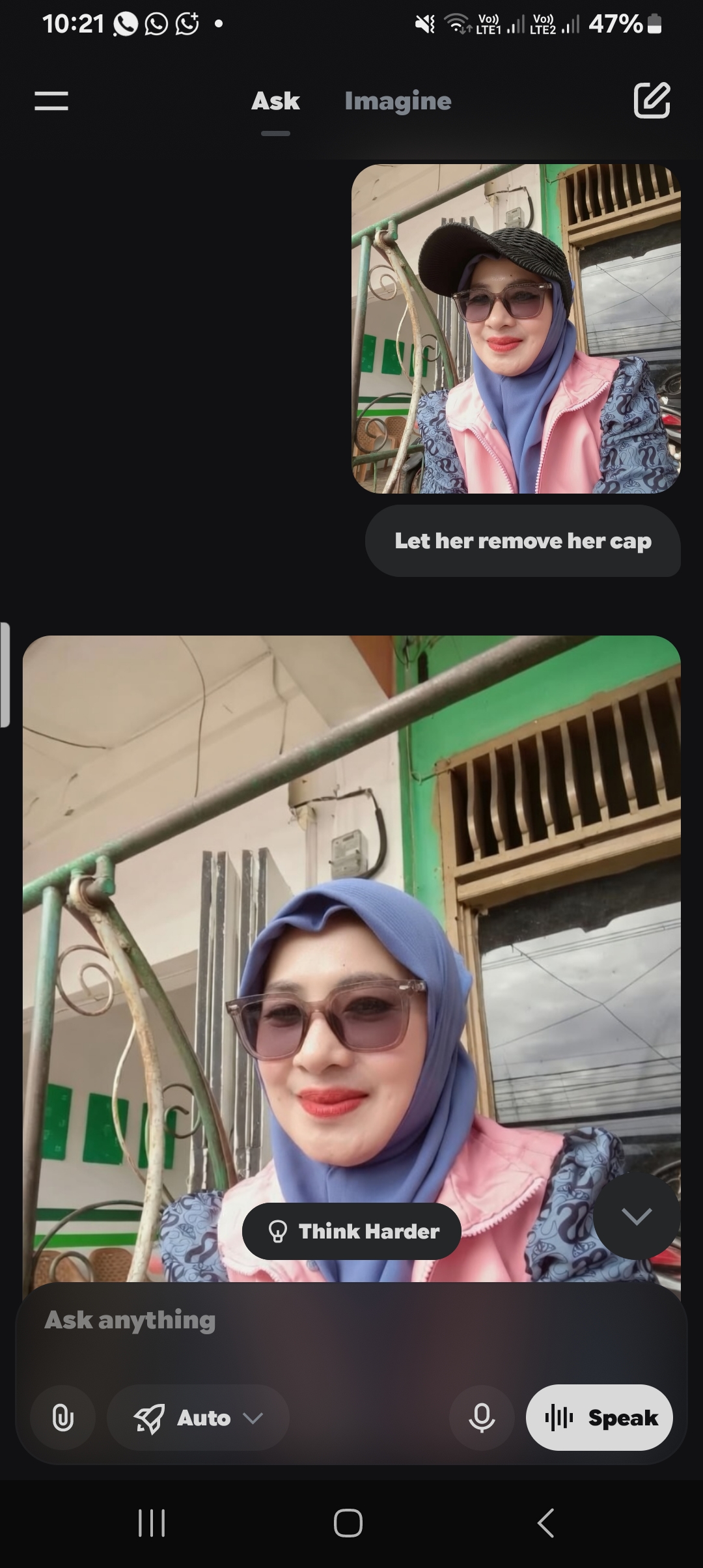Tap the Think Harder button
The image size is (703, 1568).
[351, 1231]
